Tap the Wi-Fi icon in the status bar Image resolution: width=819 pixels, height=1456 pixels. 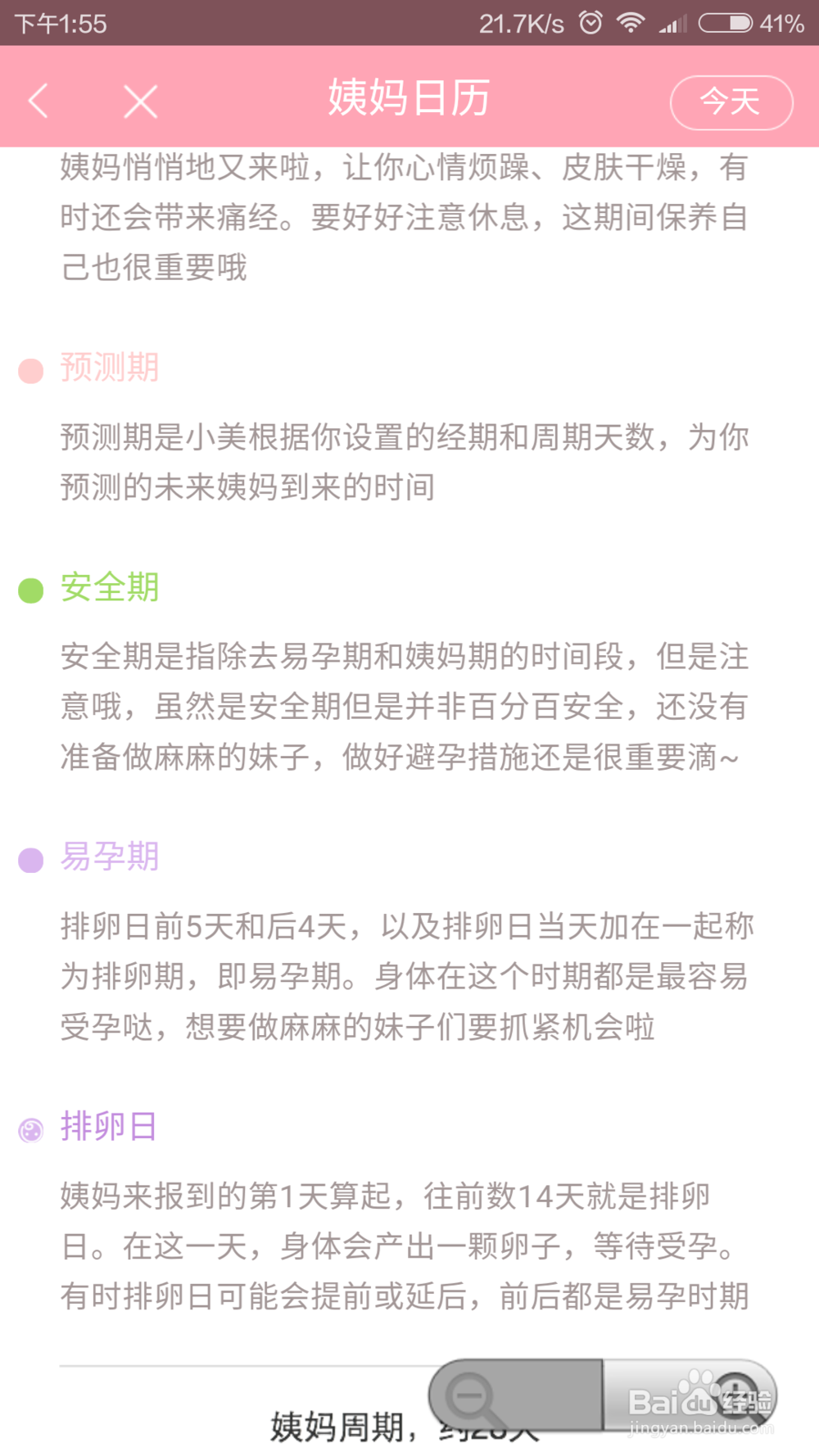pyautogui.click(x=631, y=23)
